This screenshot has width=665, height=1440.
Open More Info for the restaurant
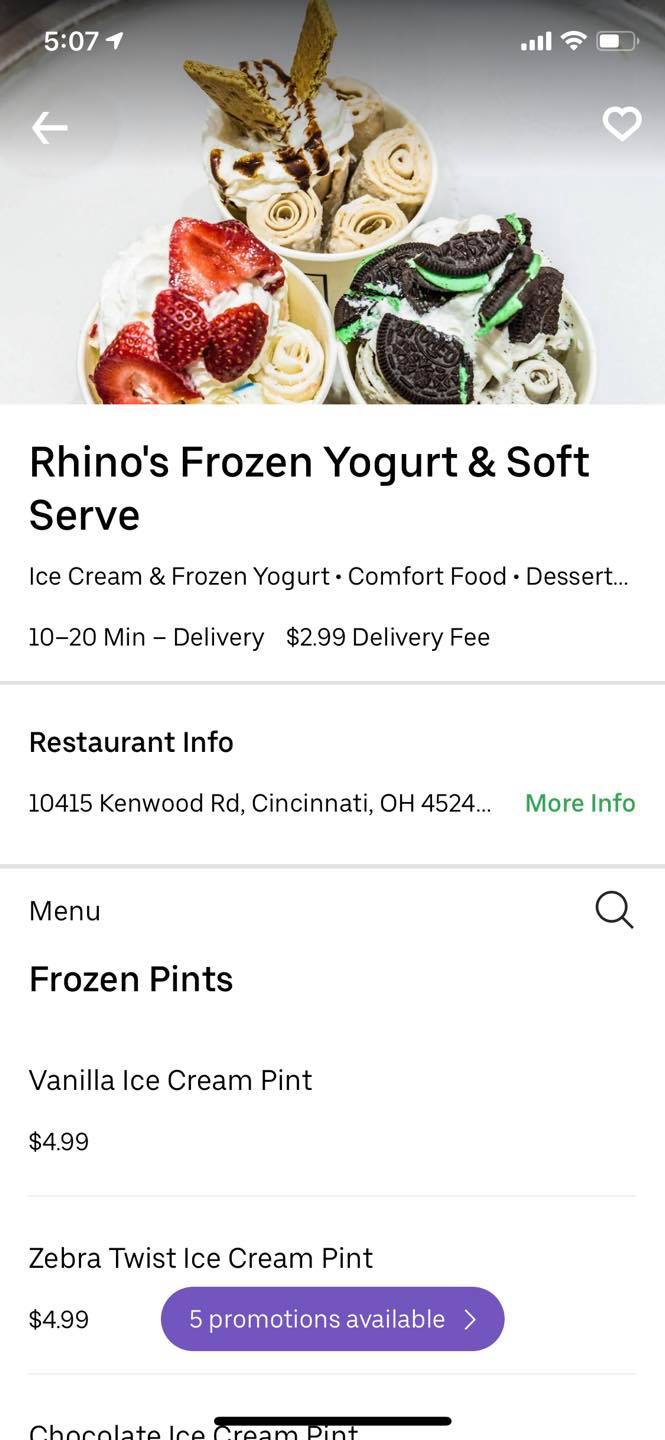(580, 803)
